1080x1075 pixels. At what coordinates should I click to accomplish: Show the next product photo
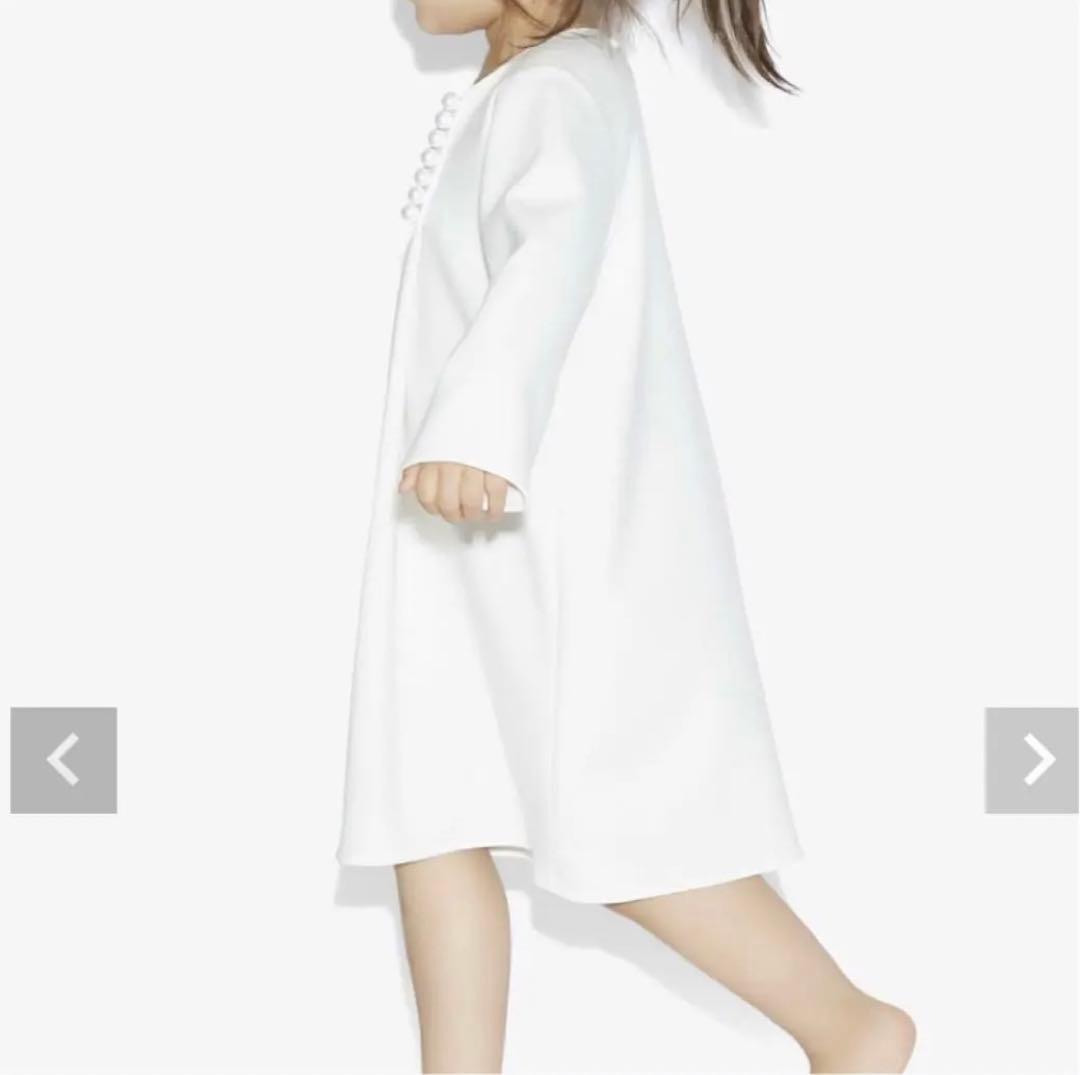[1031, 760]
